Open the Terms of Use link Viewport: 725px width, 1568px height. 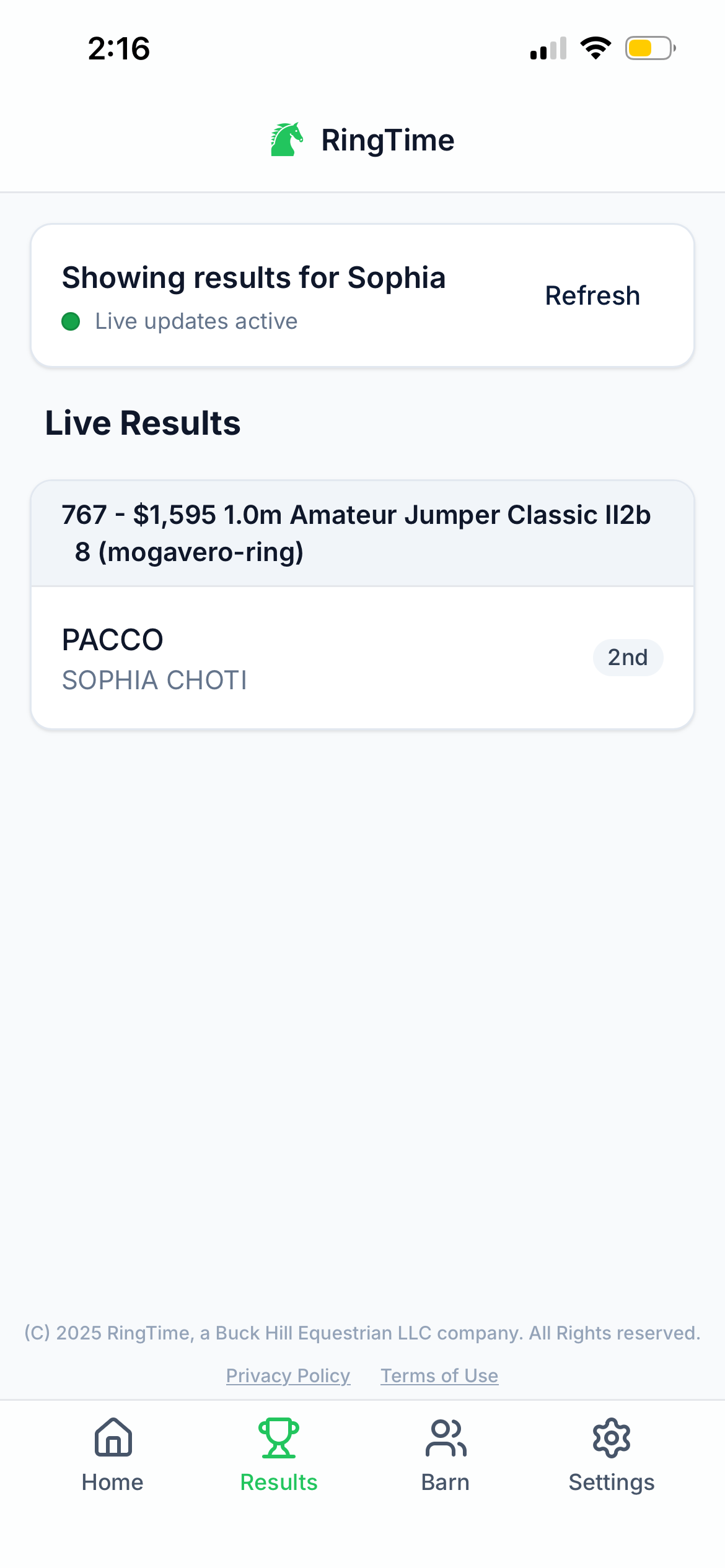click(x=439, y=1375)
